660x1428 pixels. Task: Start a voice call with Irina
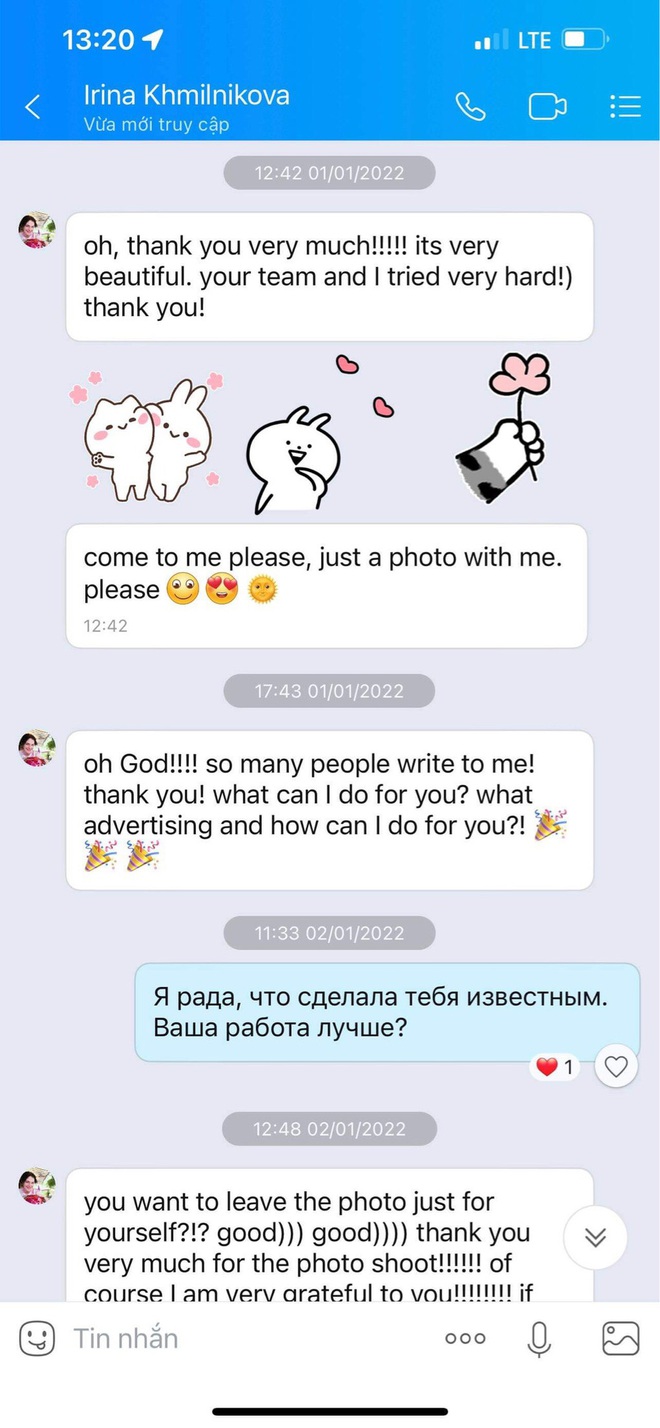[x=470, y=107]
